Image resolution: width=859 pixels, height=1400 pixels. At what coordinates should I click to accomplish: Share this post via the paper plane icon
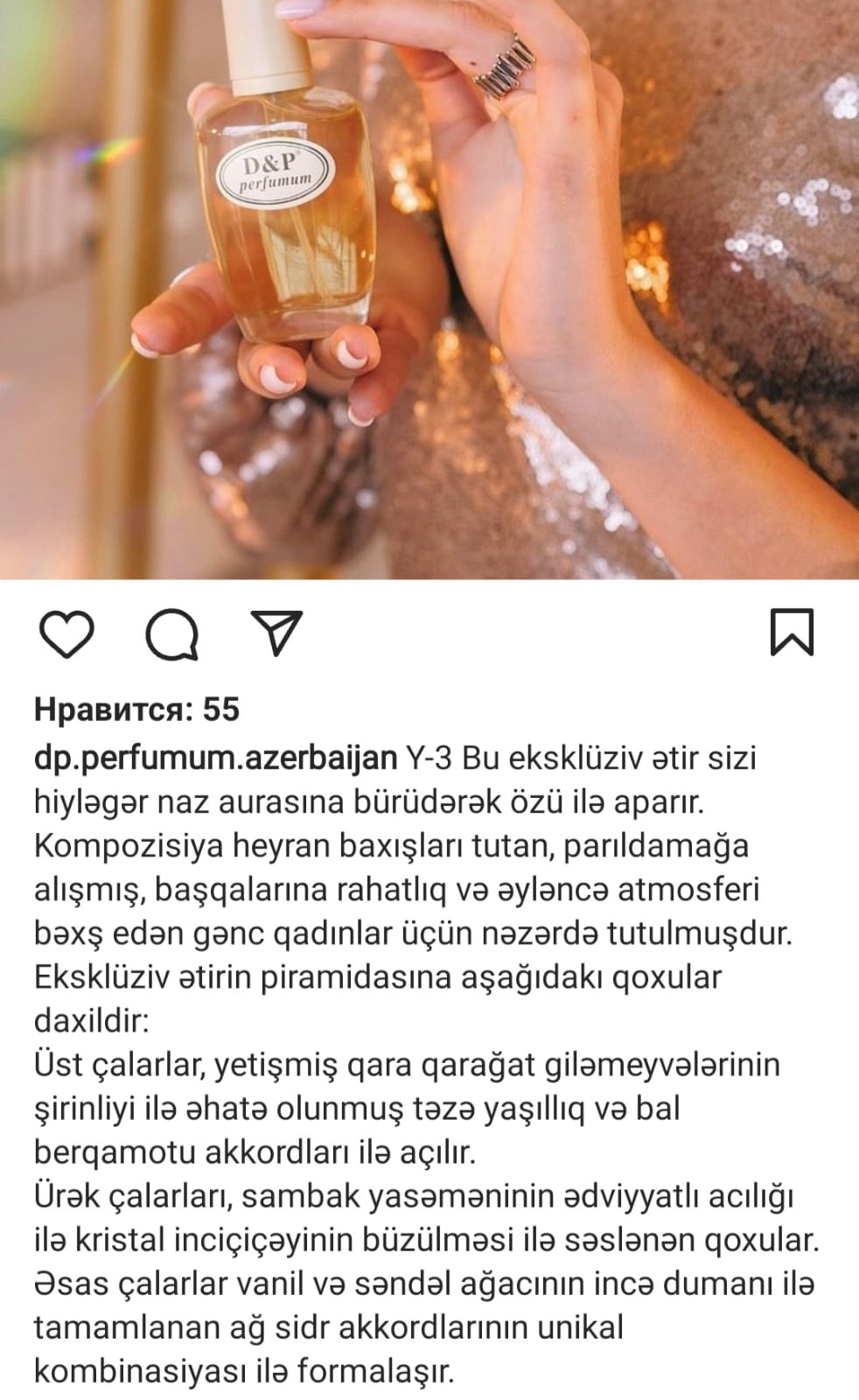[276, 633]
